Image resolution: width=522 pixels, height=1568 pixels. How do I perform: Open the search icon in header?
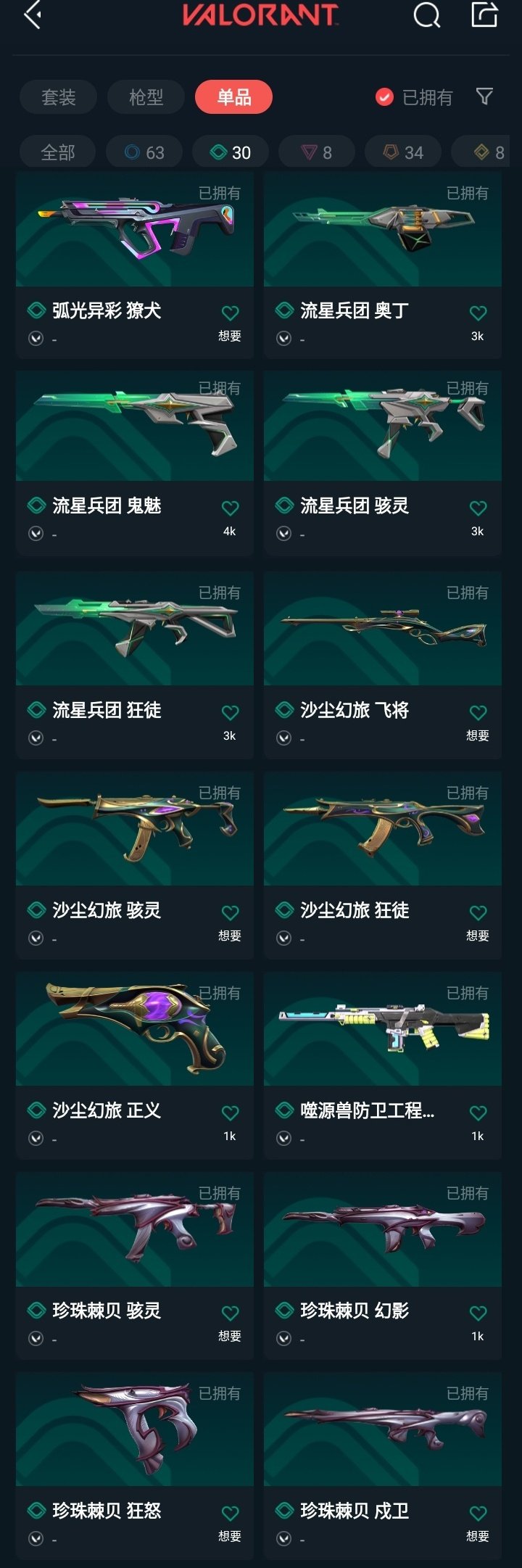point(426,15)
